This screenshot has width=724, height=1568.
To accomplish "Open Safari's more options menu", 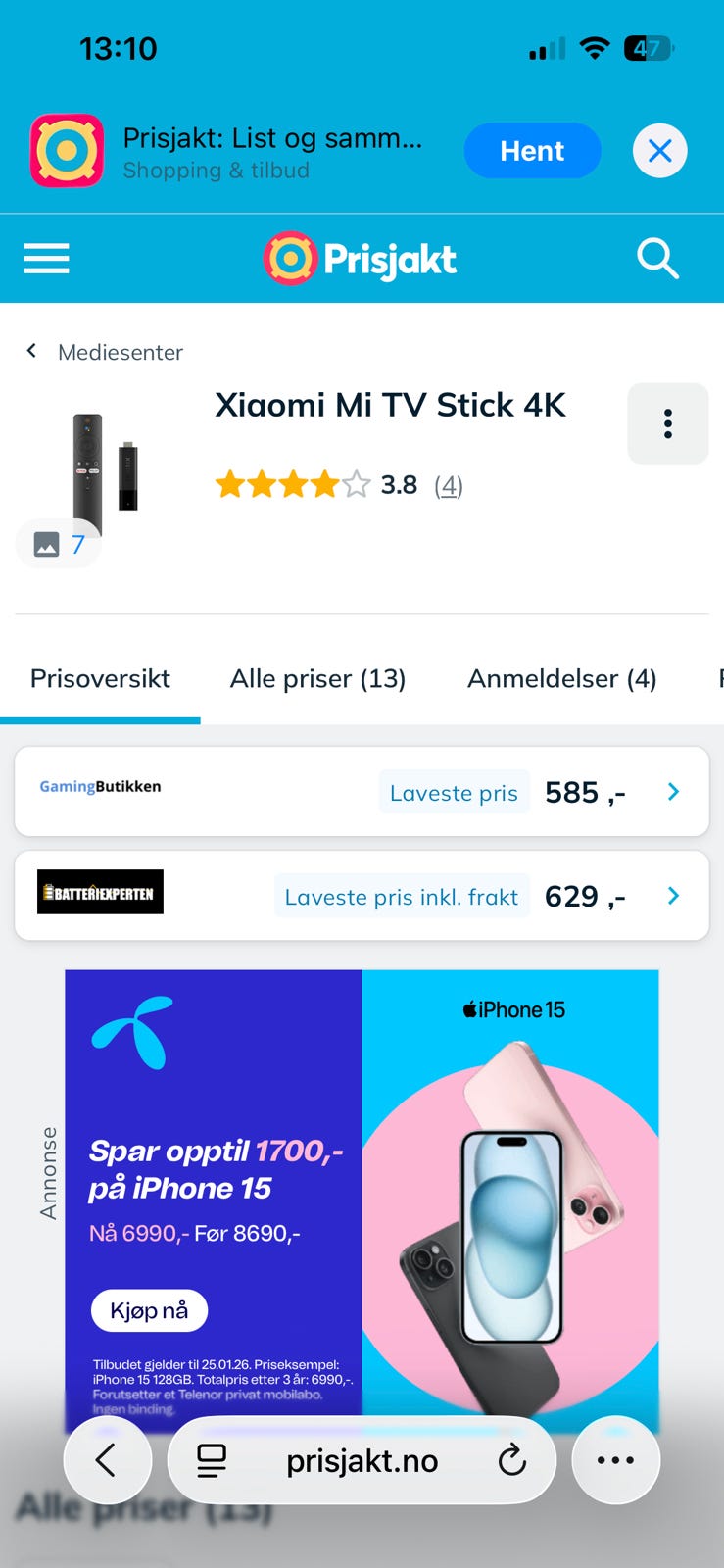I will tap(615, 1460).
